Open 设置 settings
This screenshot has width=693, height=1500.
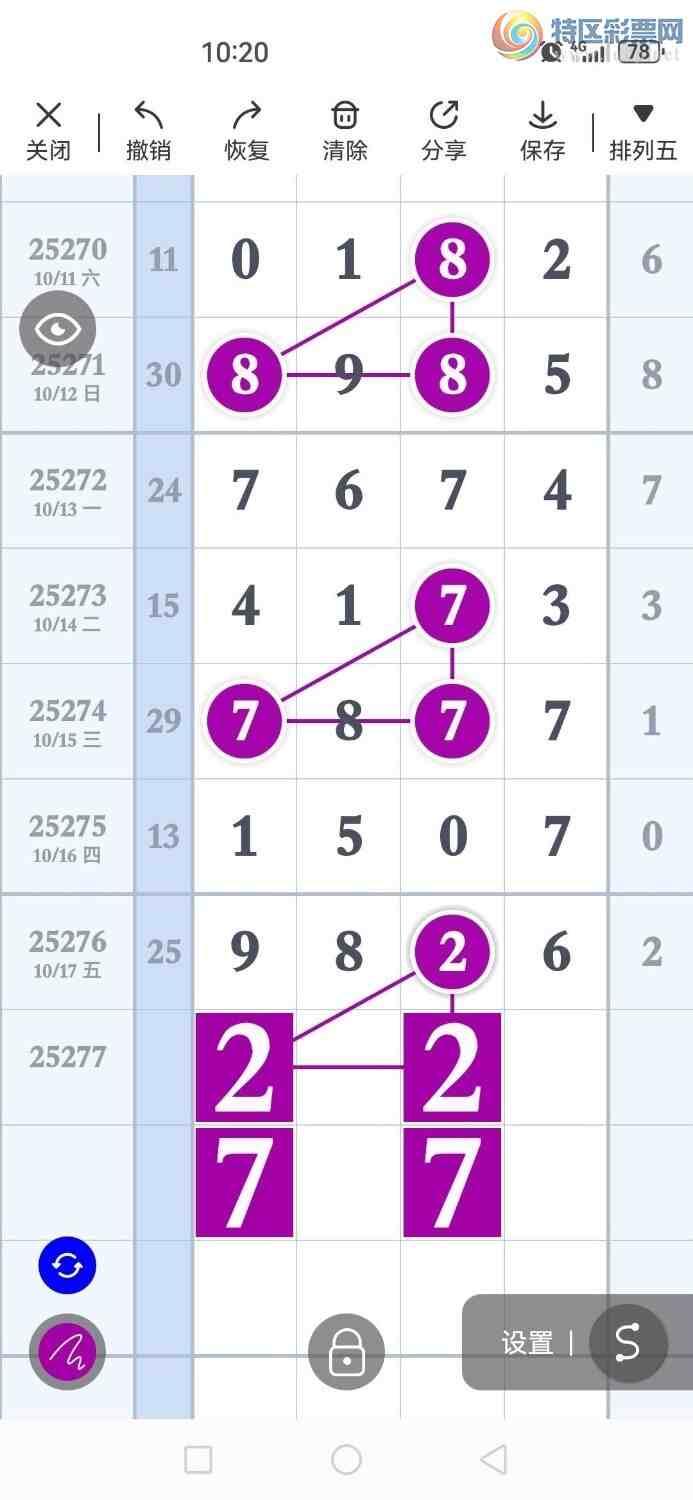tap(527, 1343)
